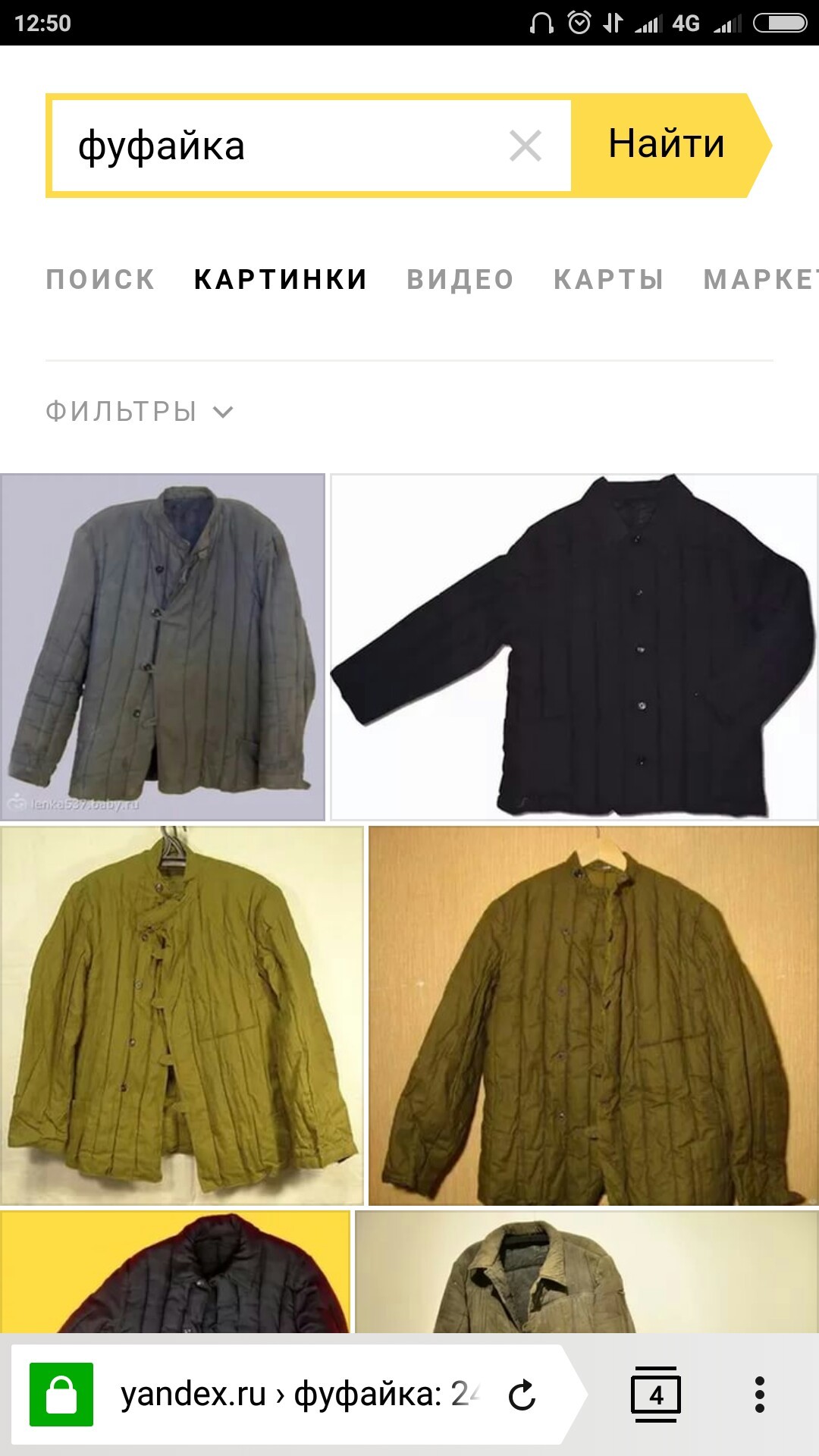Open the browser overflow menu

[x=759, y=1395]
